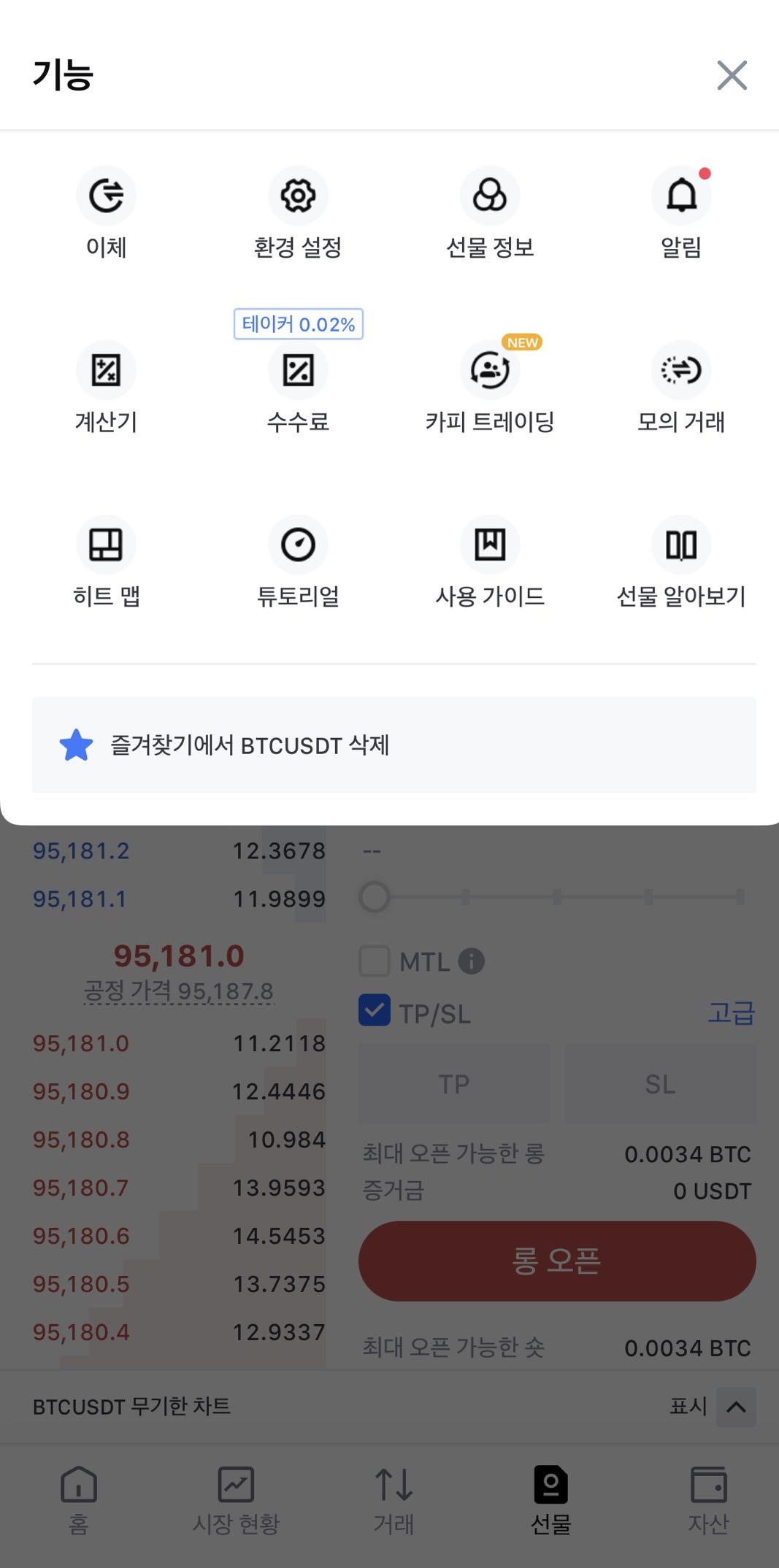
Task: Start 모의 거래 mock trading
Action: pos(681,370)
